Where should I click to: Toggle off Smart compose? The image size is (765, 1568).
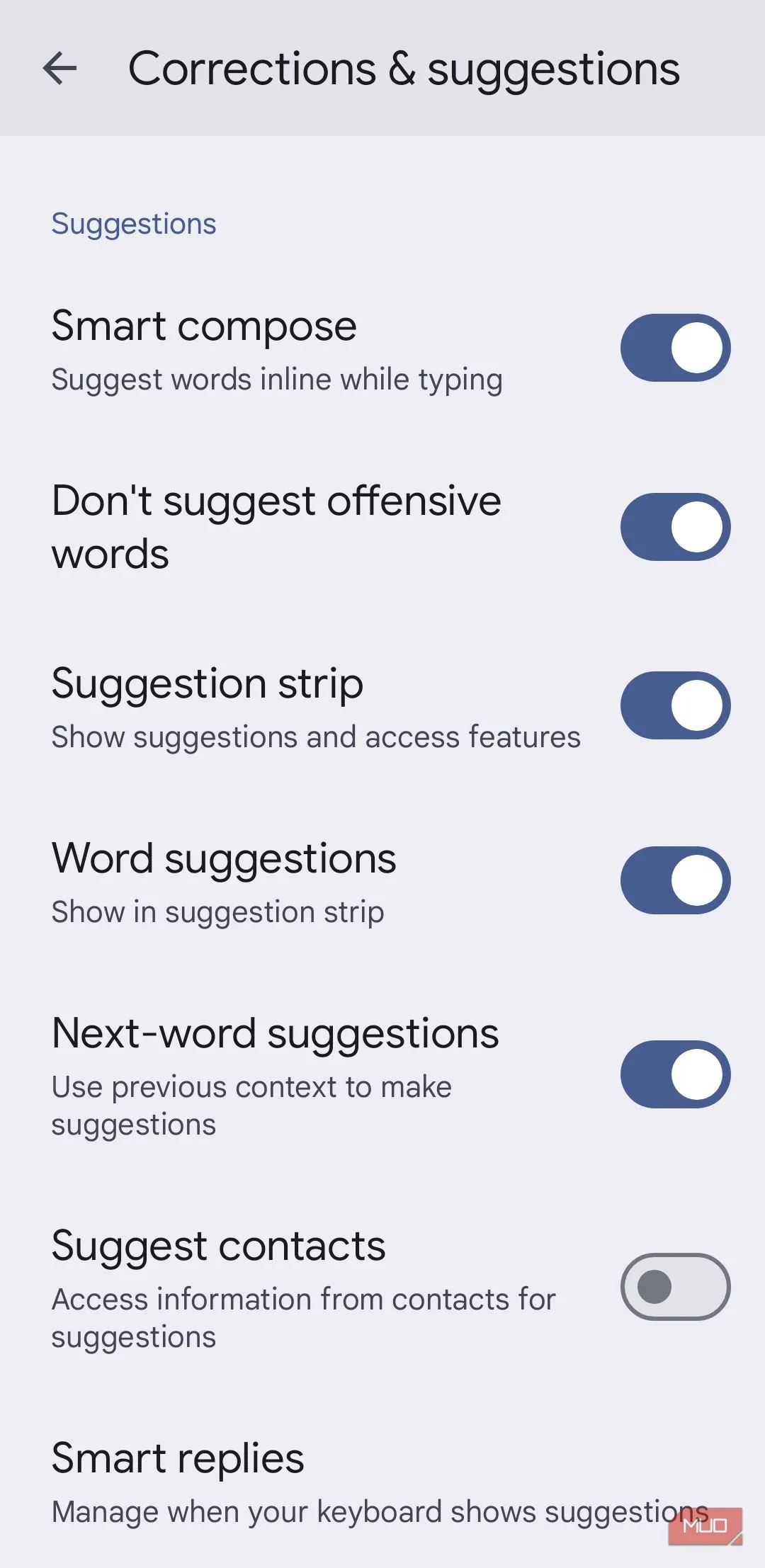pos(674,347)
